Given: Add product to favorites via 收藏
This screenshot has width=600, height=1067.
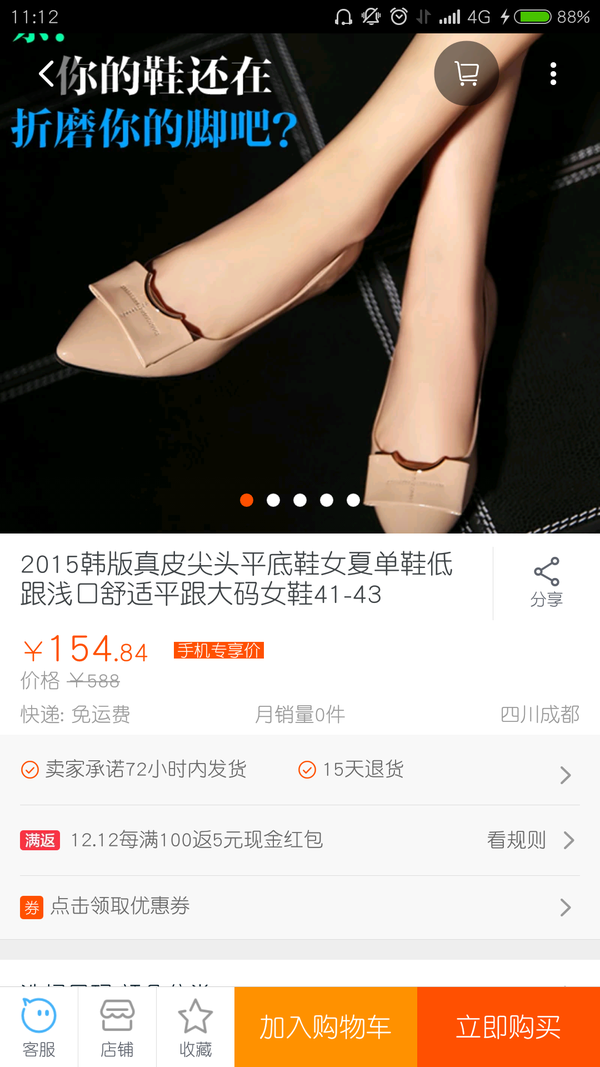Looking at the screenshot, I should pos(195,1027).
